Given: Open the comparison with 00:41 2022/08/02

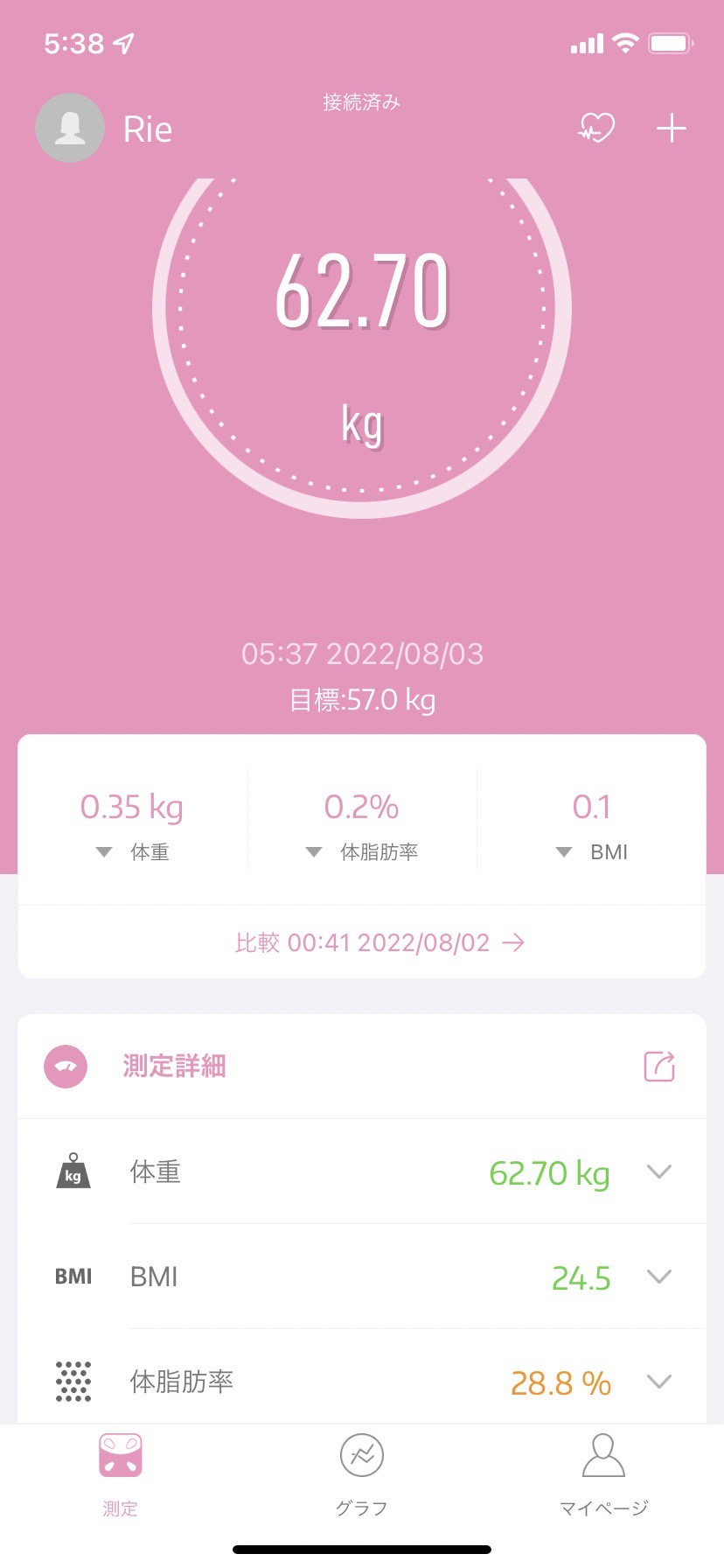Looking at the screenshot, I should (x=379, y=942).
